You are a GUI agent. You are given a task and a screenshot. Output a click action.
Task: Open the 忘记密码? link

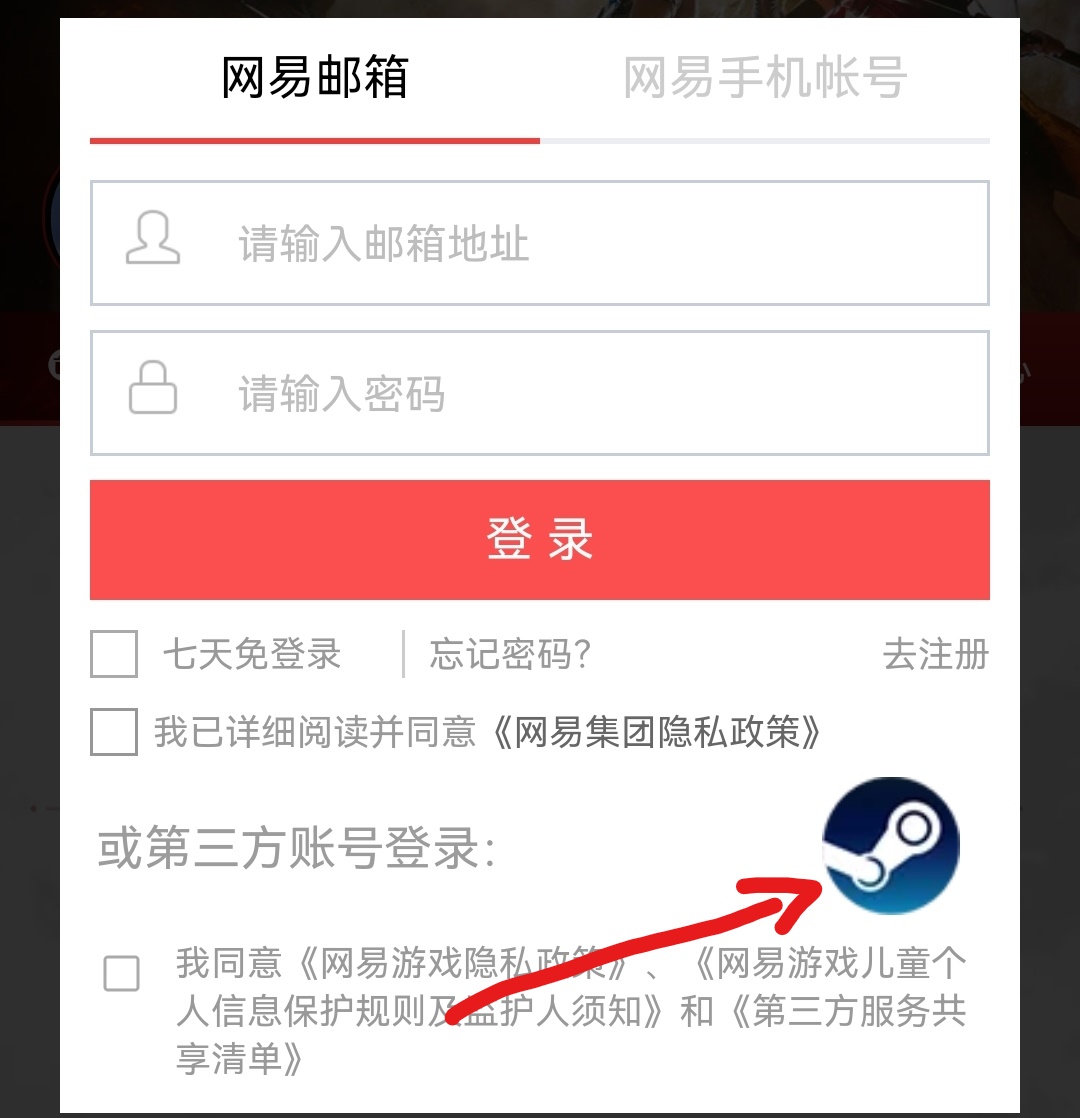[x=510, y=655]
